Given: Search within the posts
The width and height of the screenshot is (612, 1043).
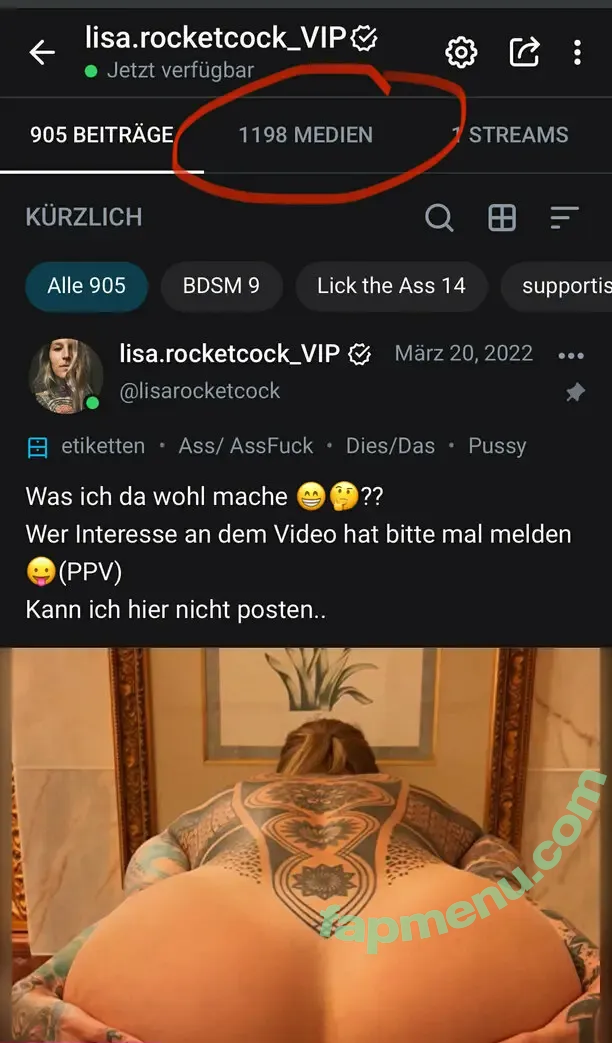Looking at the screenshot, I should point(439,217).
